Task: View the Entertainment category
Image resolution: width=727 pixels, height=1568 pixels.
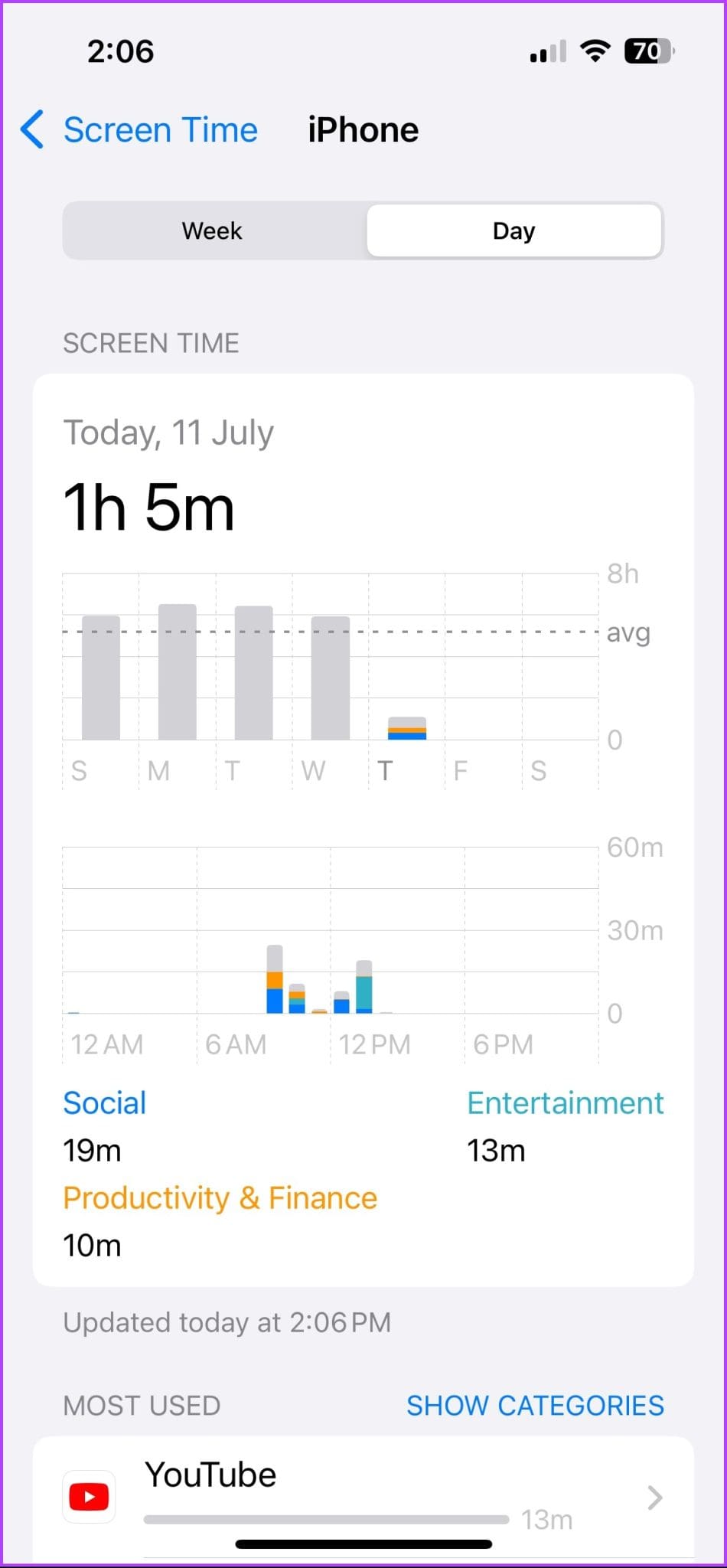Action: click(x=566, y=1102)
